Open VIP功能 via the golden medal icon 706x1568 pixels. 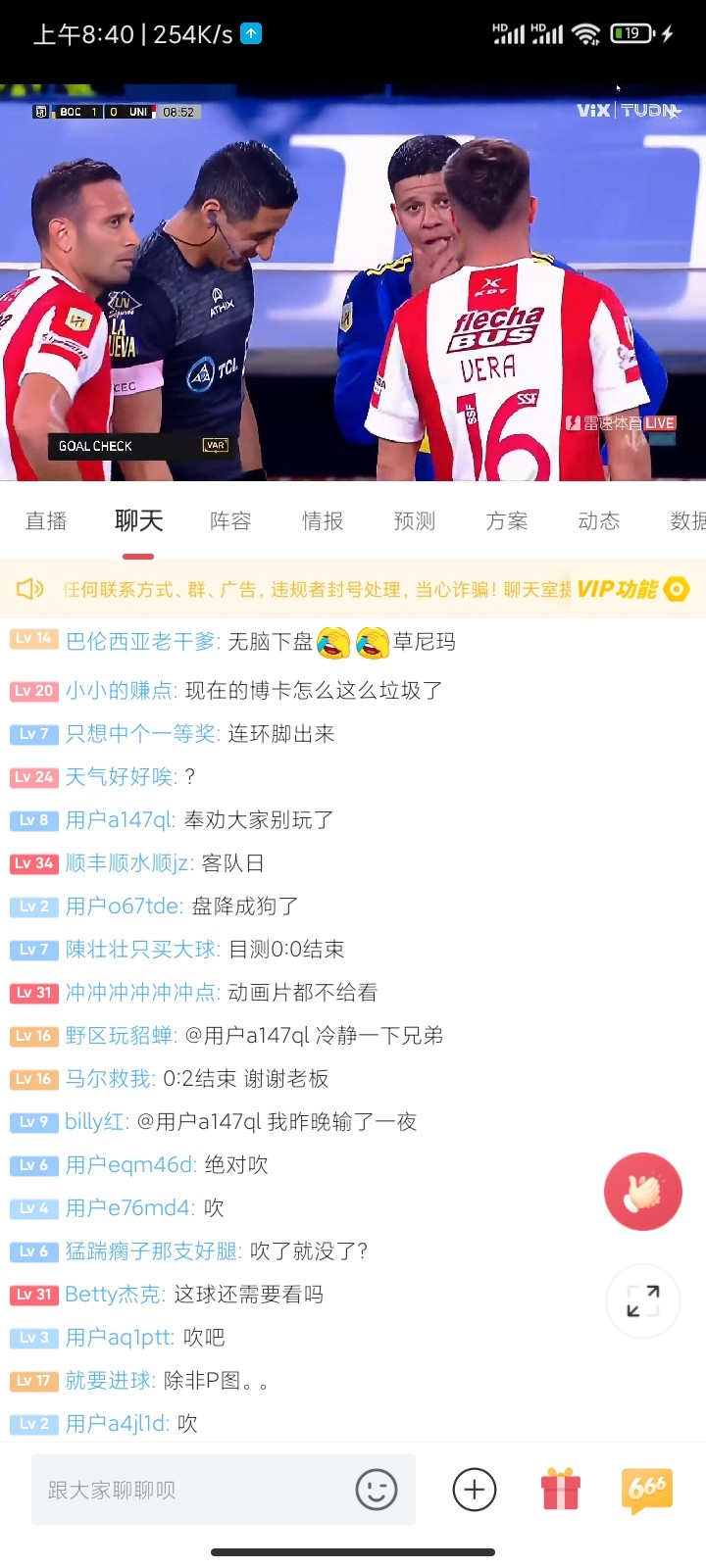pyautogui.click(x=675, y=589)
